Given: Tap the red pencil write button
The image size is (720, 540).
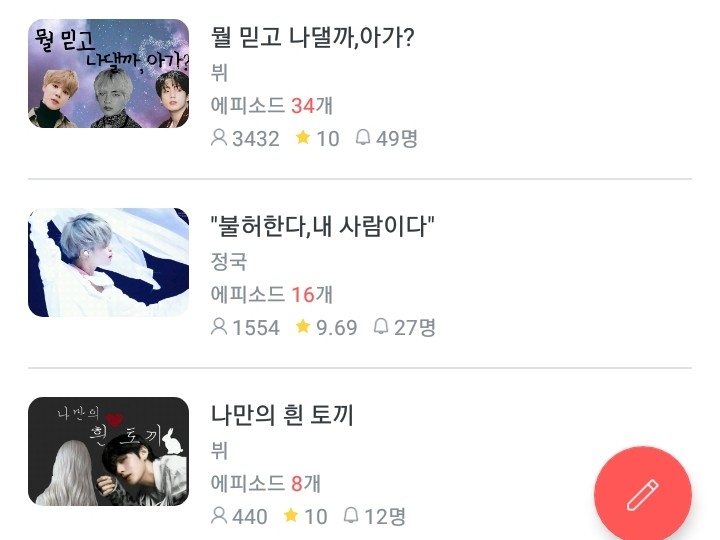Looking at the screenshot, I should [x=642, y=495].
